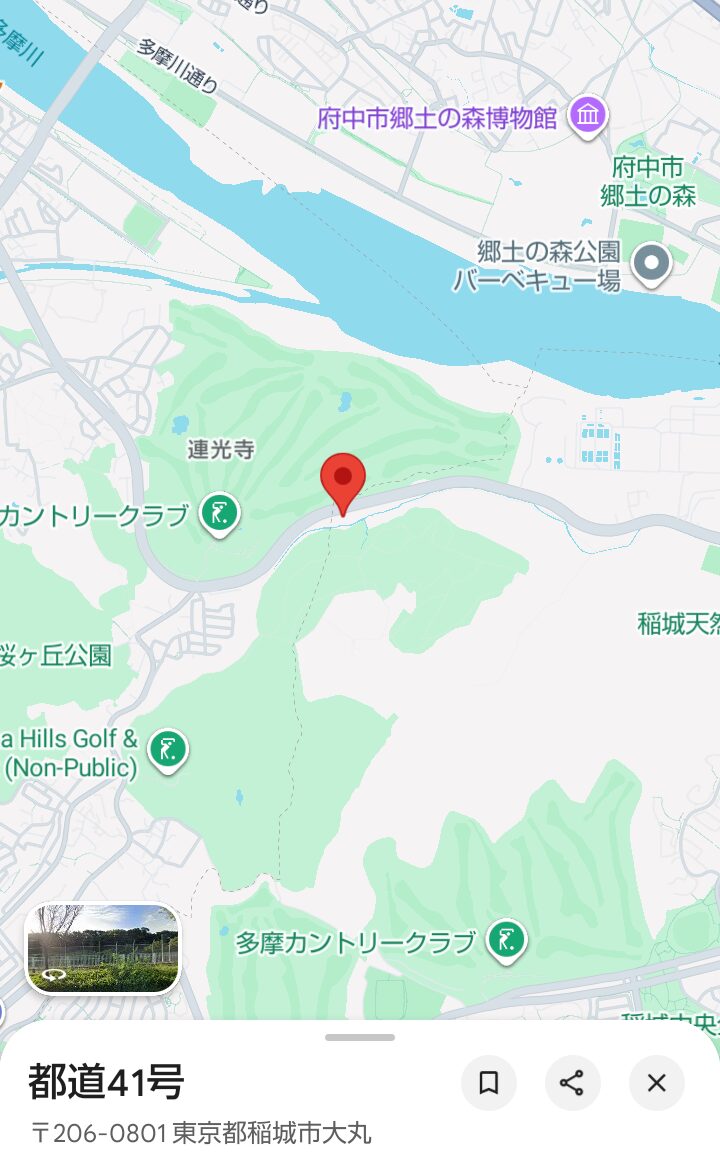Close the 都道41号 place card
Viewport: 720px width, 1158px height.
pos(656,1083)
